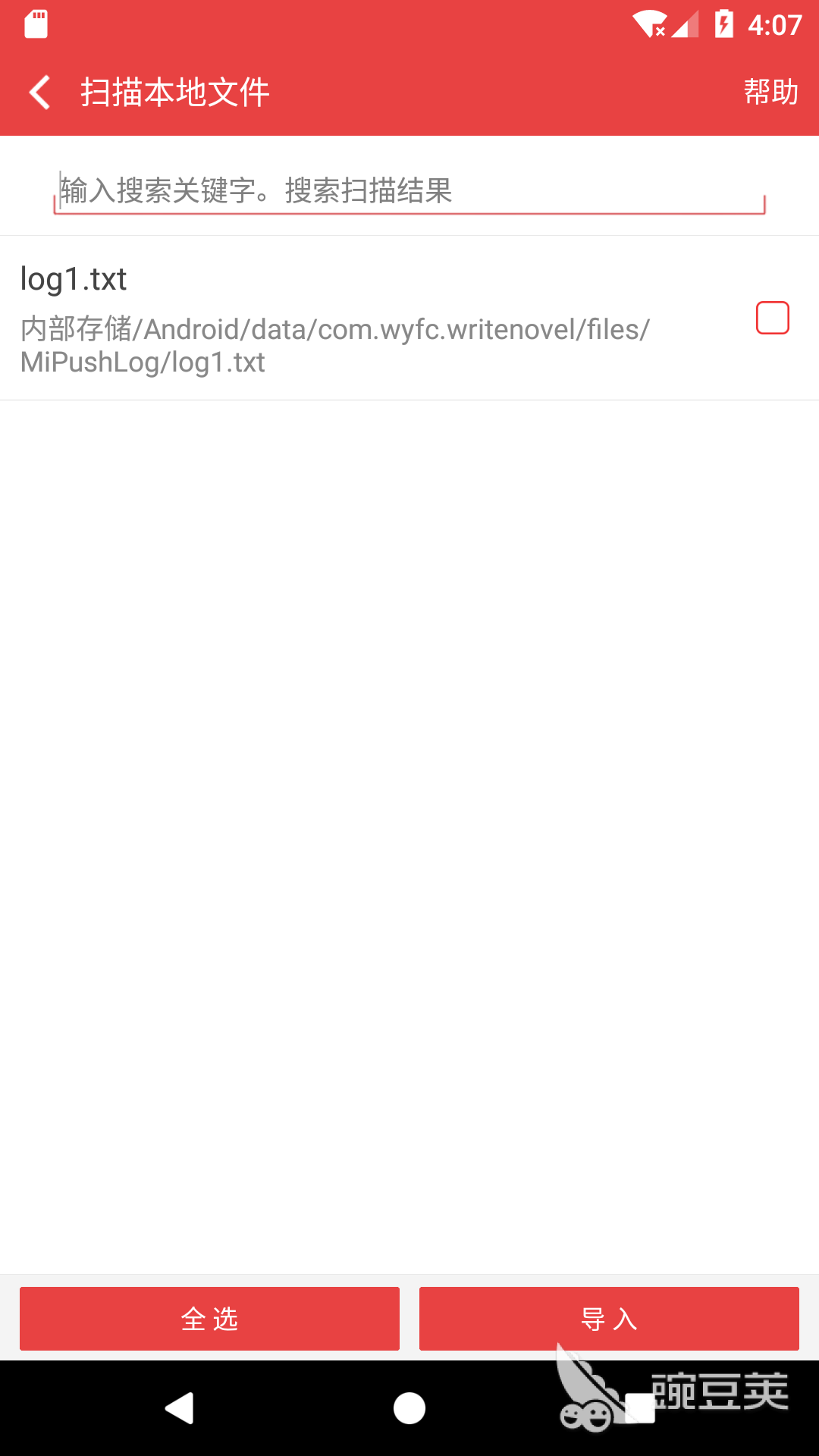Select the log1.txt file row
Image resolution: width=819 pixels, height=1456 pixels.
coord(409,318)
